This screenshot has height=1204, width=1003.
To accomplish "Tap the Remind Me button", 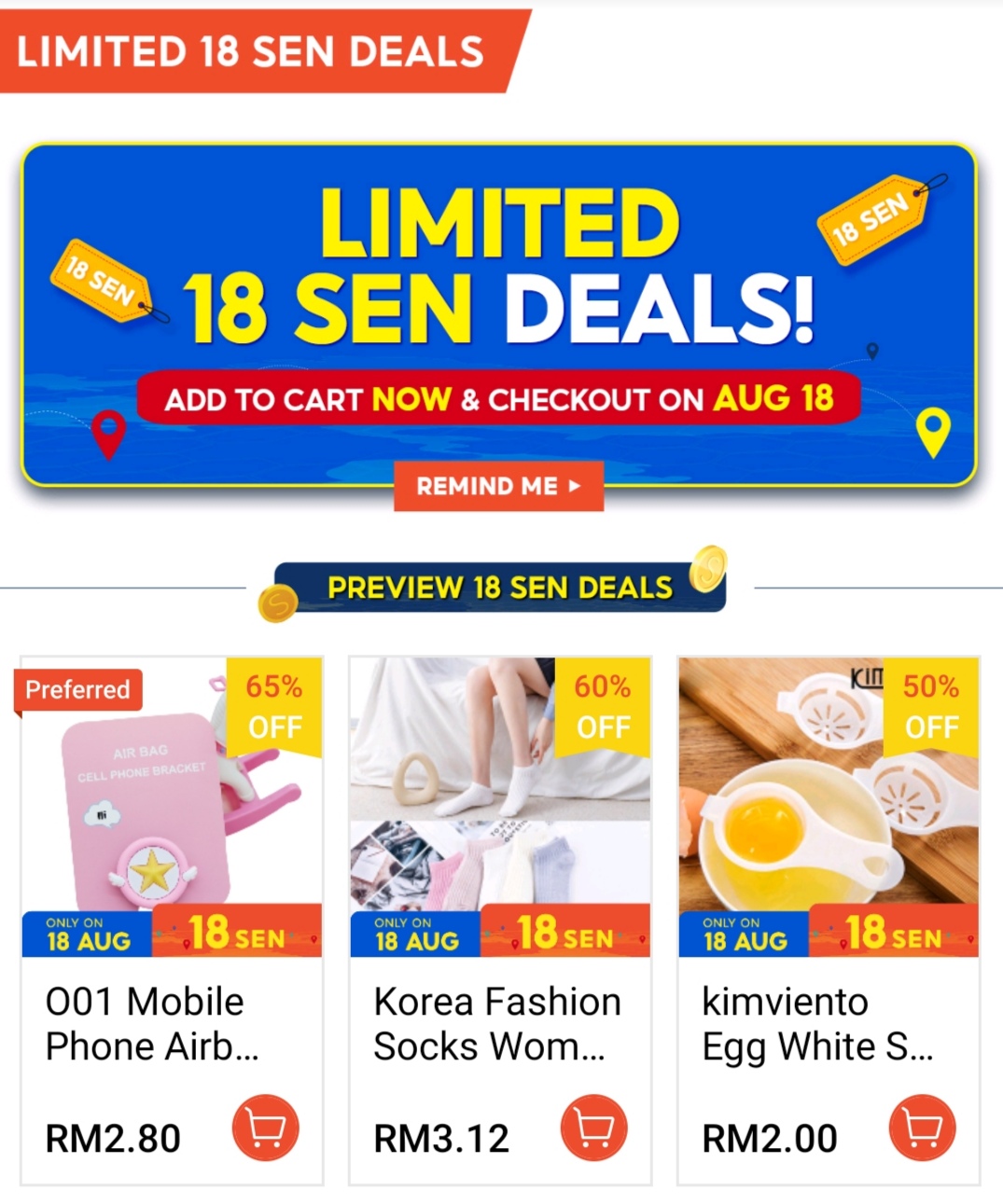I will pos(498,486).
